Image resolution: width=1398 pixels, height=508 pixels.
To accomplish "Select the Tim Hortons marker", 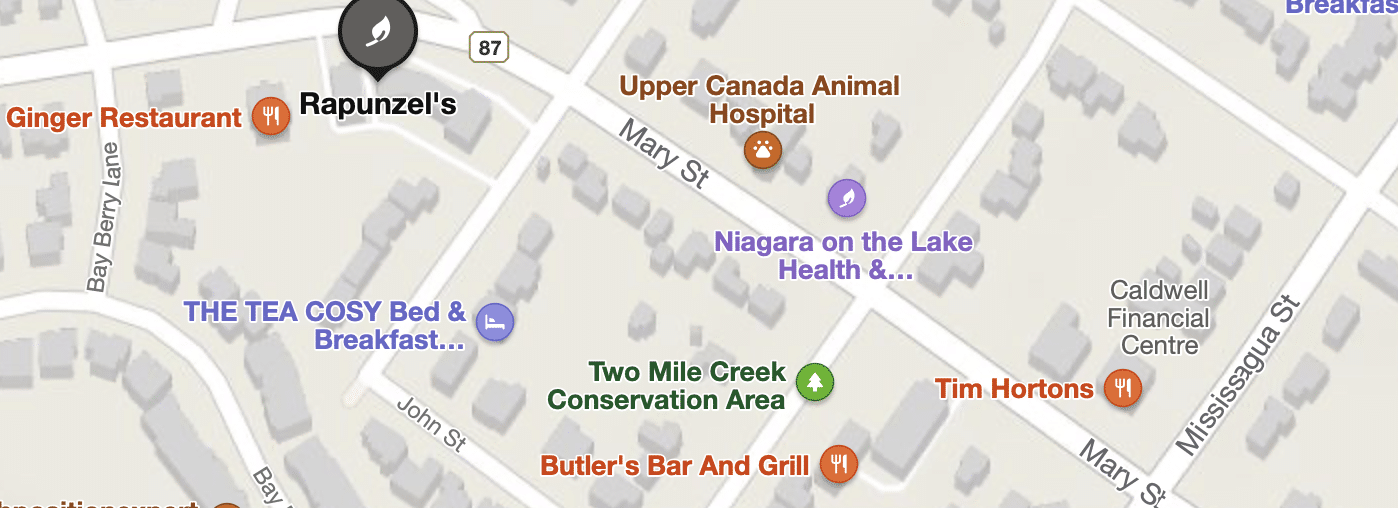I will pos(1123,387).
